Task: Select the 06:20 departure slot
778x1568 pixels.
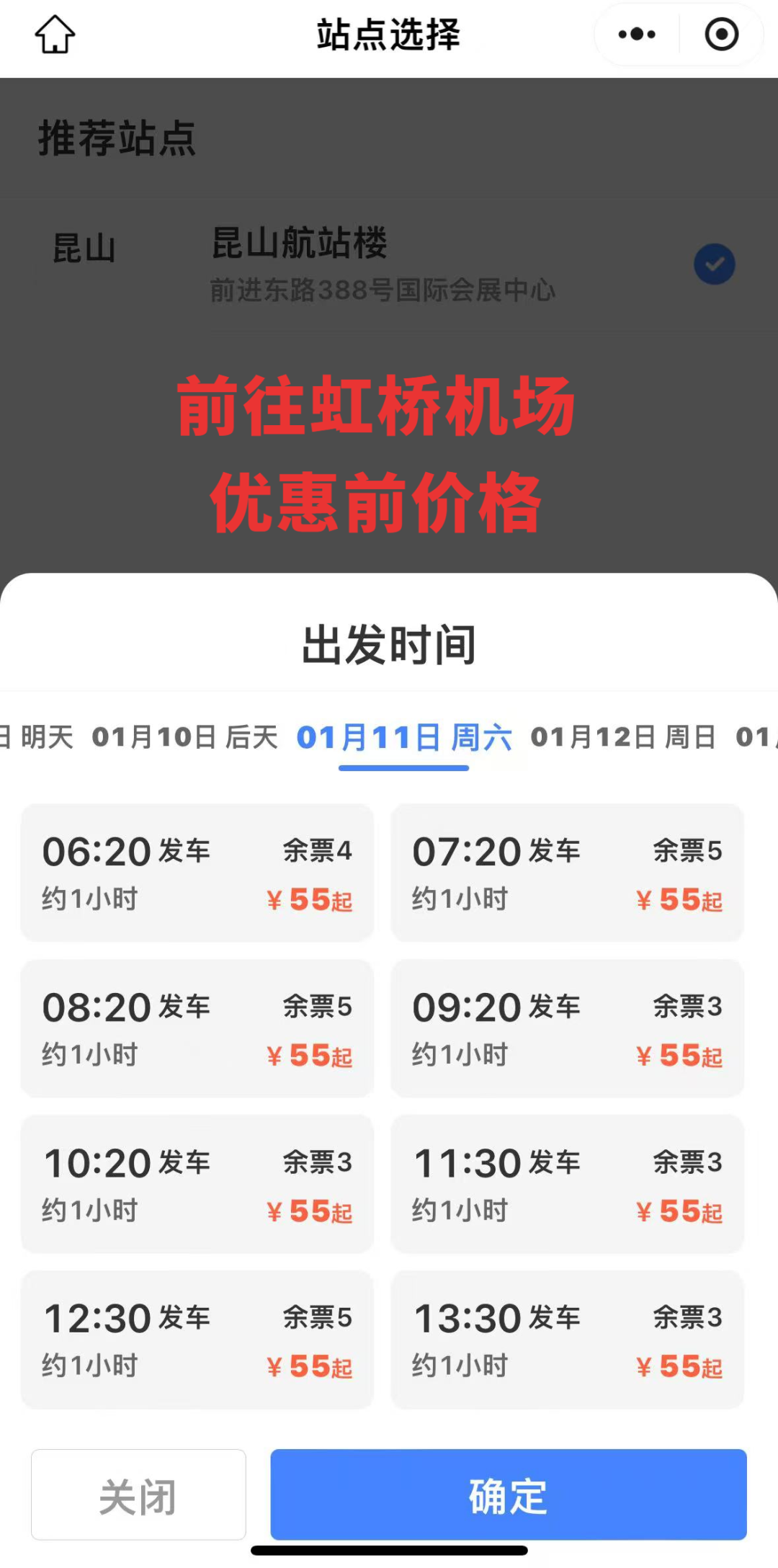Action: [x=197, y=873]
